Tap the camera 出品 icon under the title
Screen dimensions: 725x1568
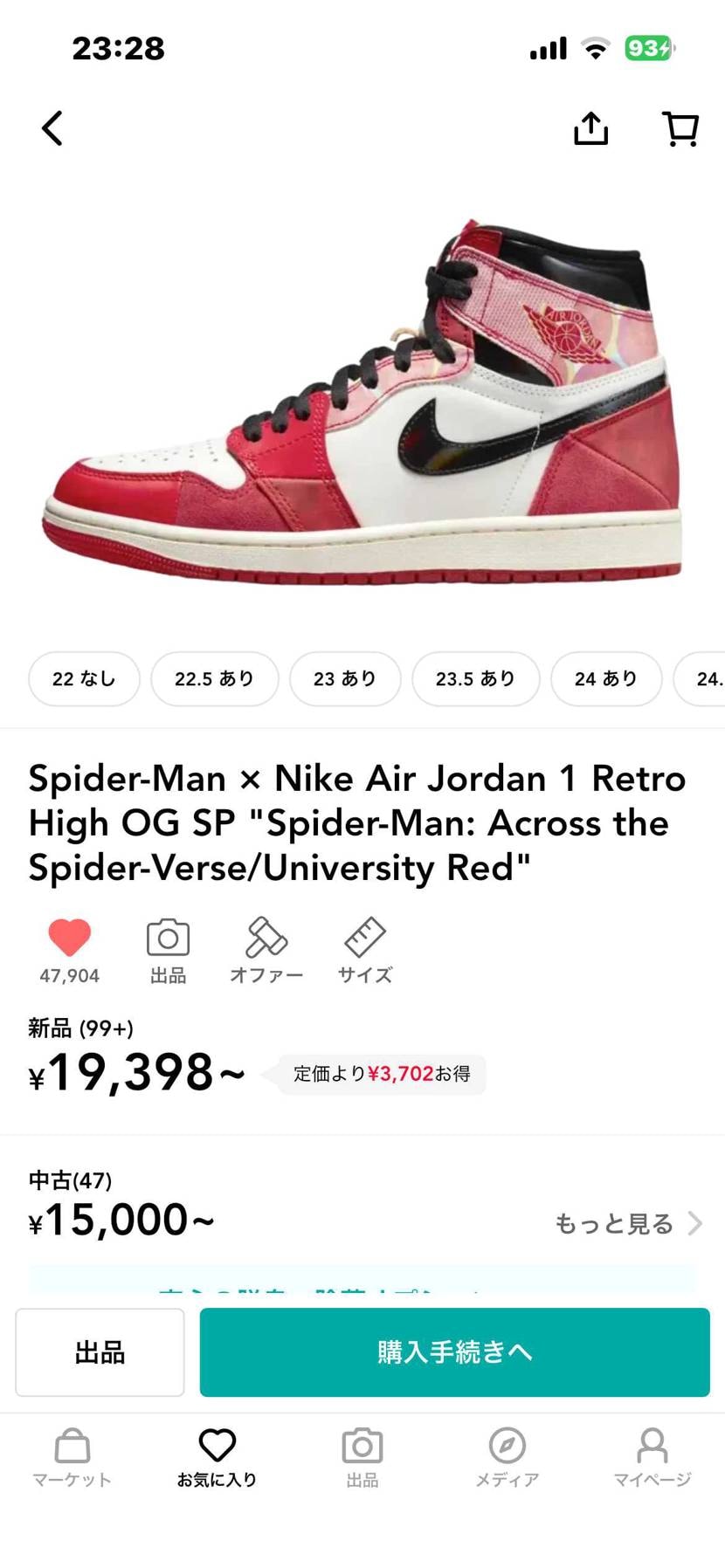click(168, 949)
